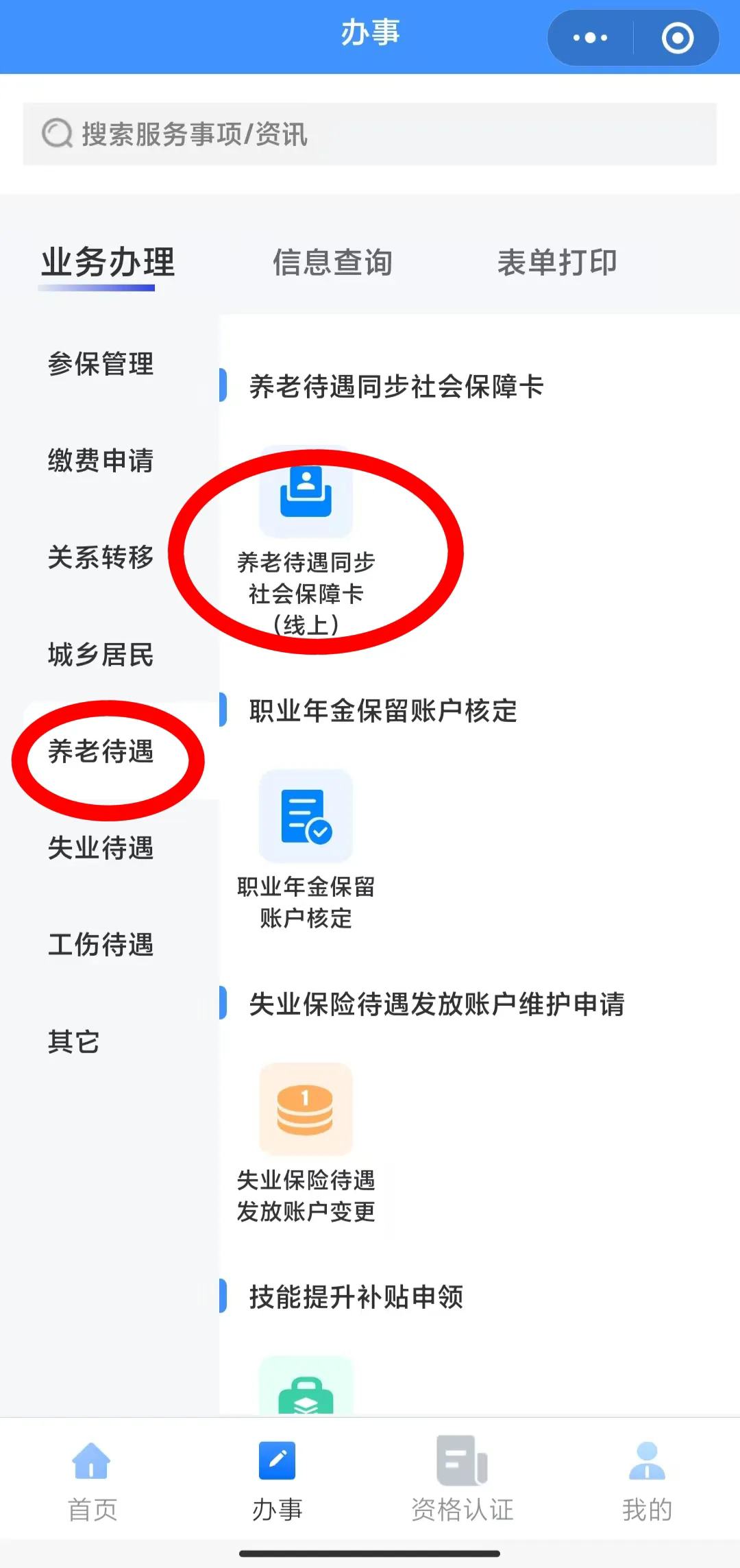Open the mini program more options menu

pos(590,38)
